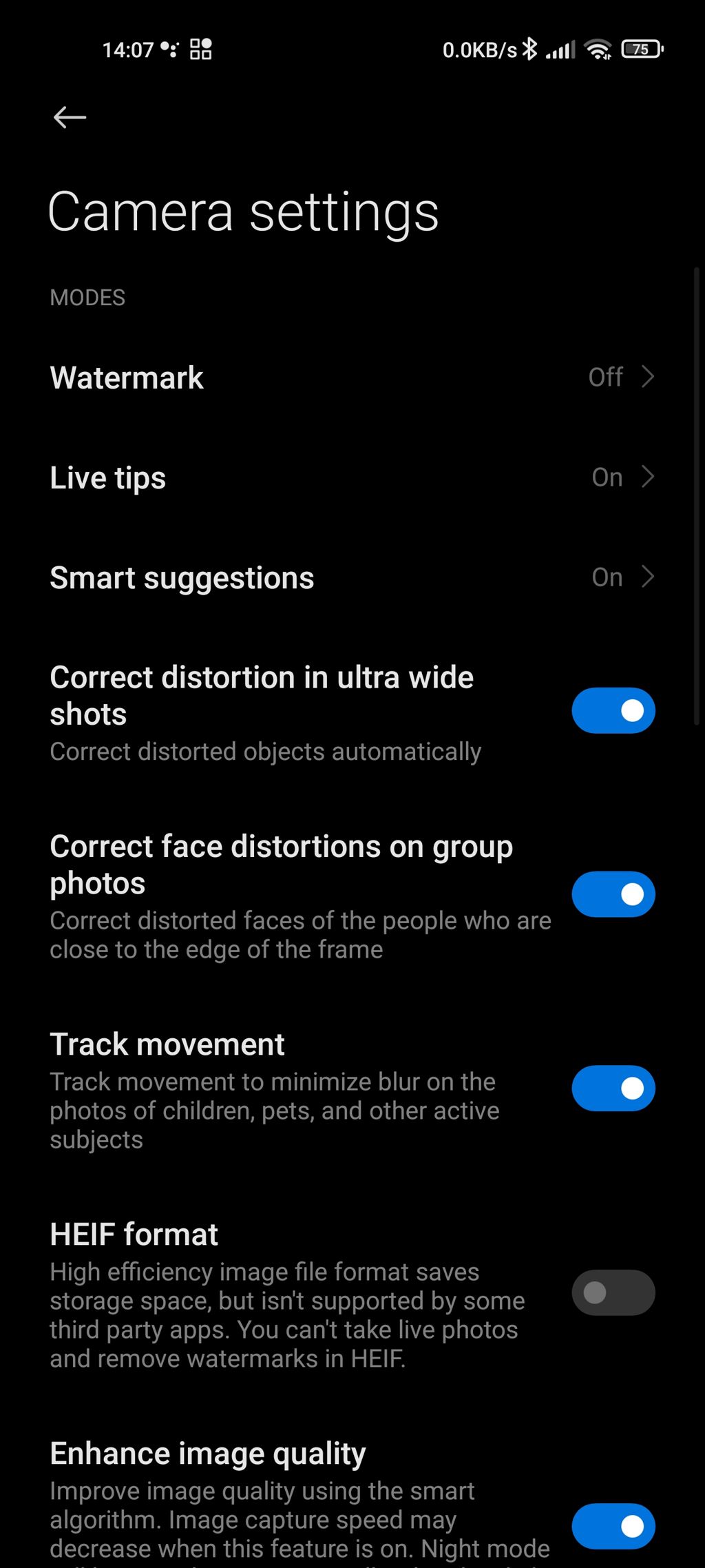Turn off ultra wide distortion correction
Screen dimensions: 705x1568
(613, 710)
